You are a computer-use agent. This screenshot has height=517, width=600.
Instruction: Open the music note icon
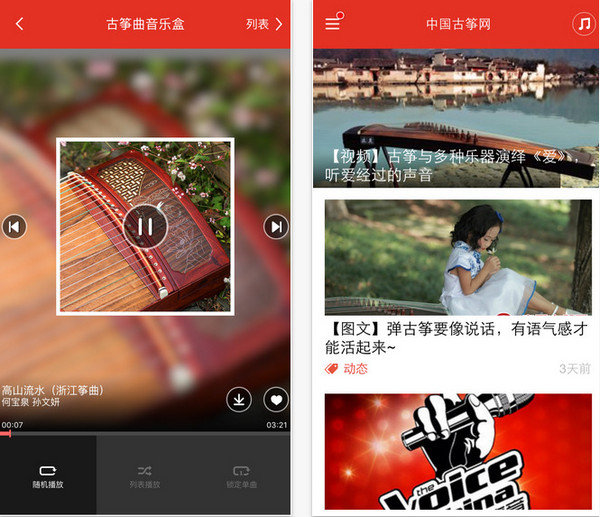point(583,24)
